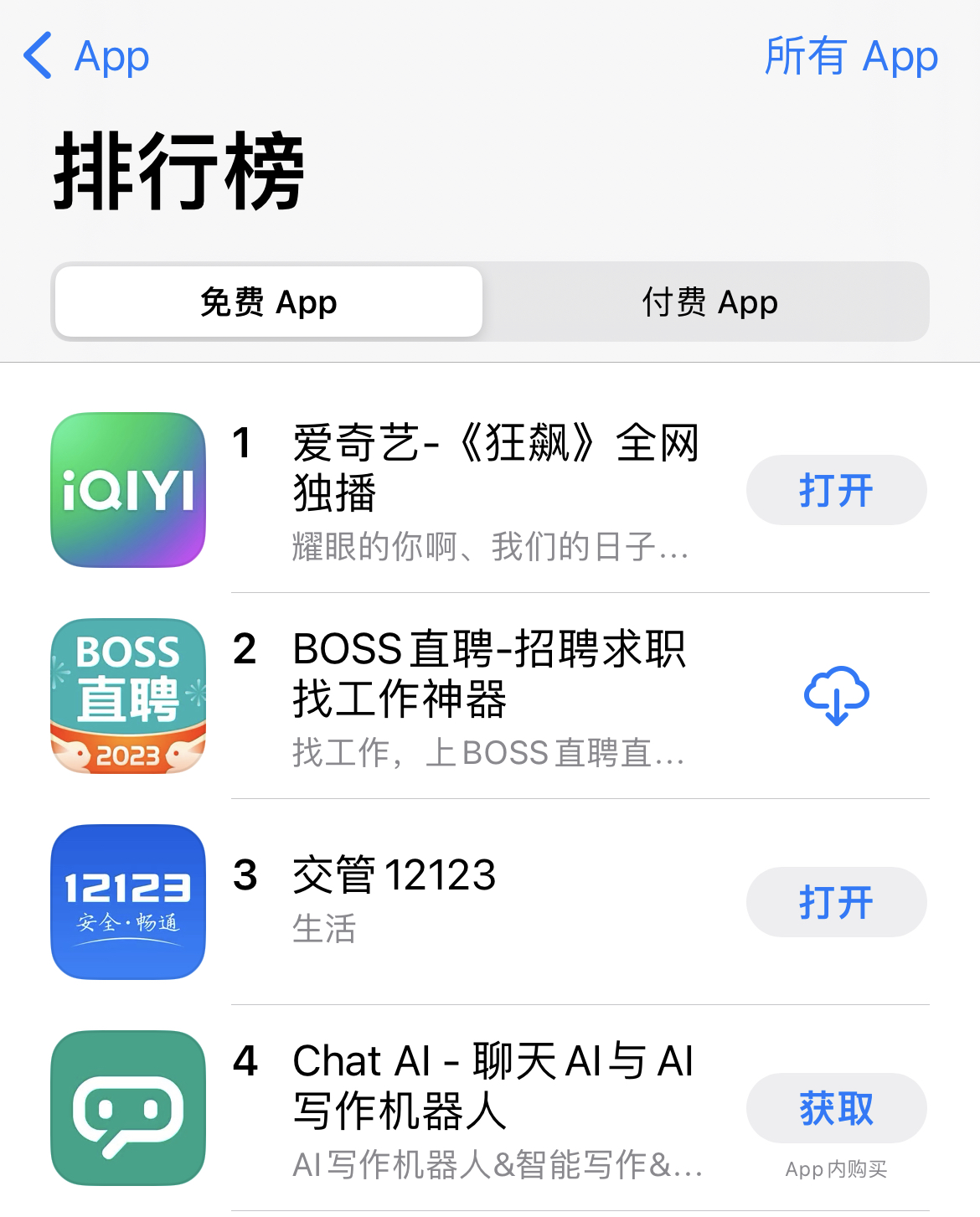
Task: Tap 打开 button for 爱奇艺
Action: click(x=836, y=490)
